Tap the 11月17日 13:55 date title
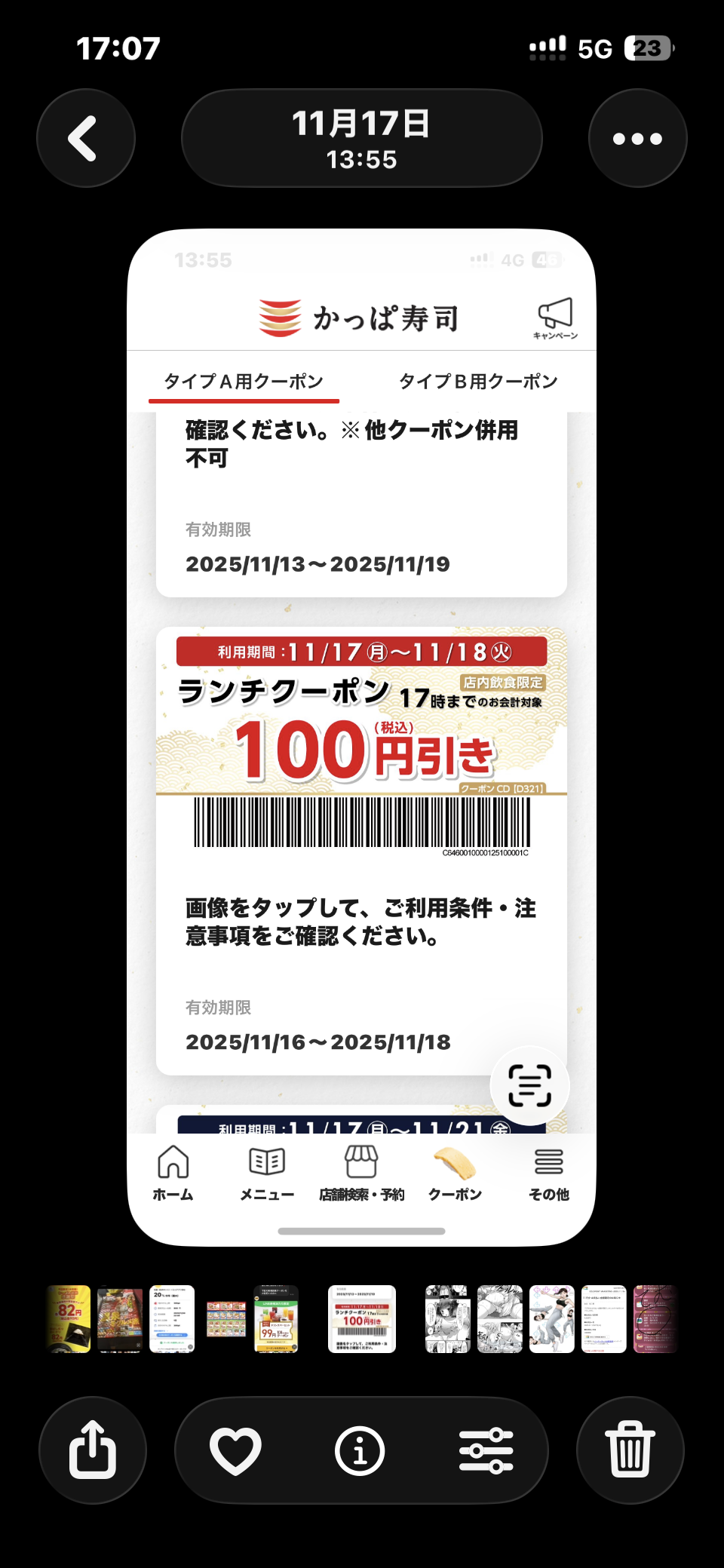The height and width of the screenshot is (1568, 724). (x=361, y=138)
